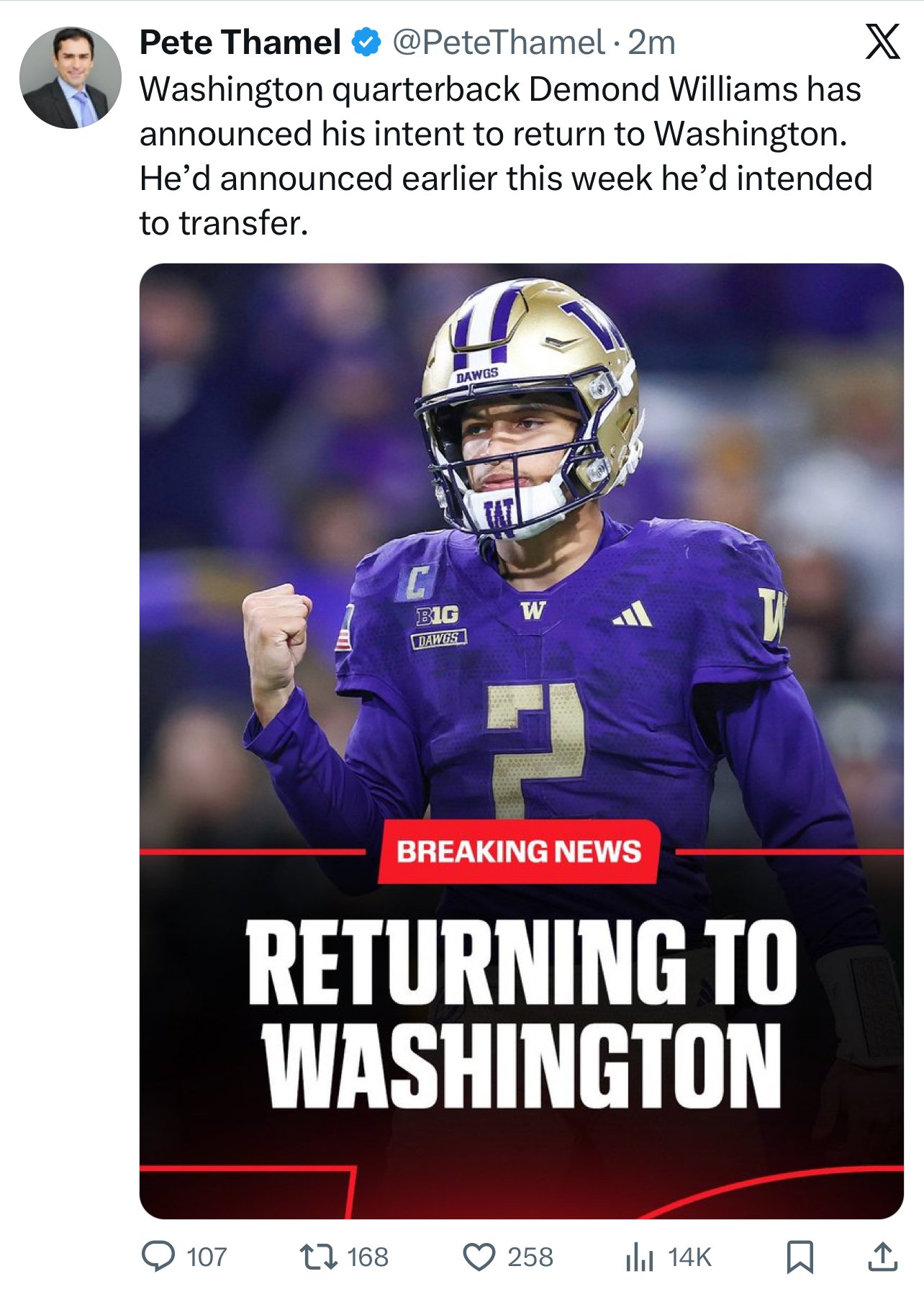924x1297 pixels.
Task: Open the Pete Thamel display name
Action: [x=240, y=42]
